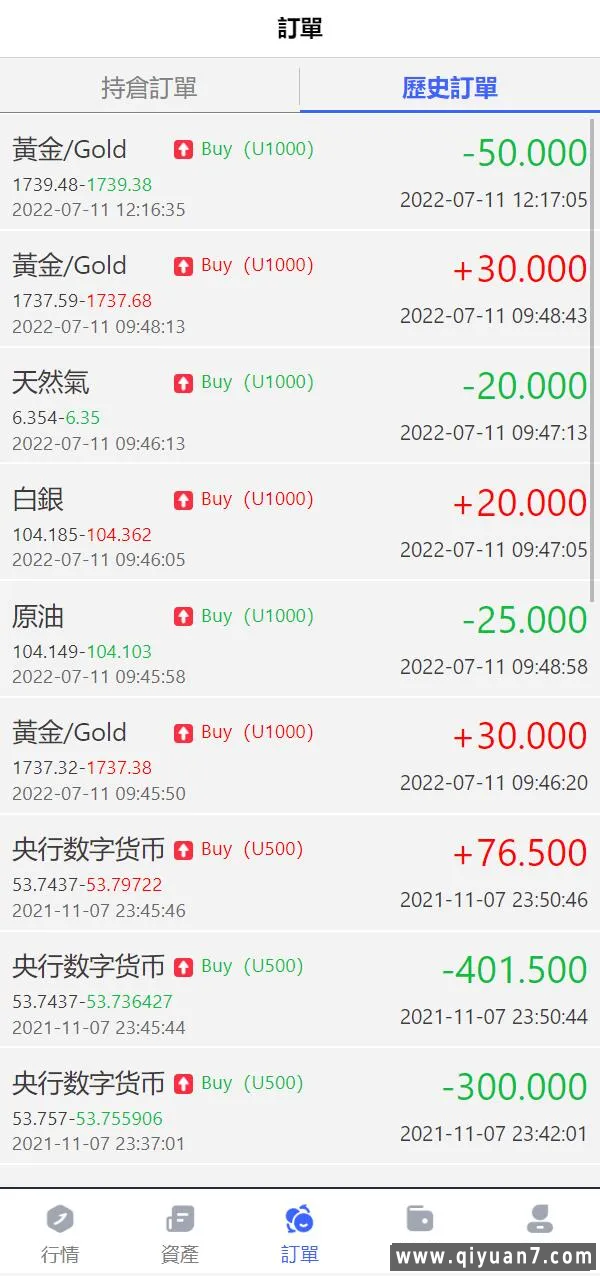Open the 行情 market tab
This screenshot has width=600, height=1276.
point(60,1232)
